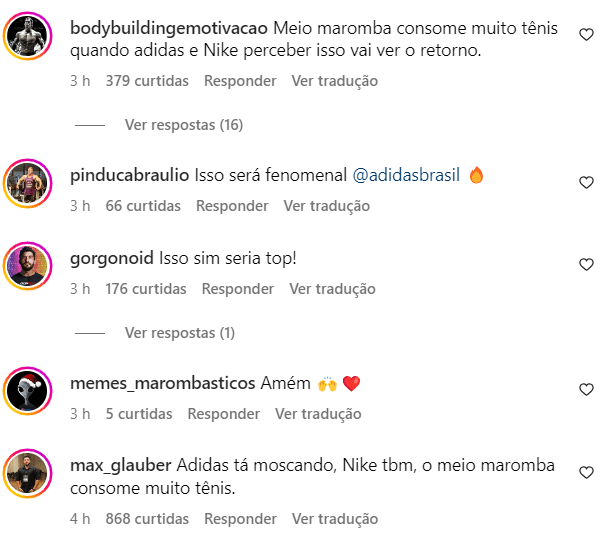Like gorgonoid's comment

pos(587,265)
